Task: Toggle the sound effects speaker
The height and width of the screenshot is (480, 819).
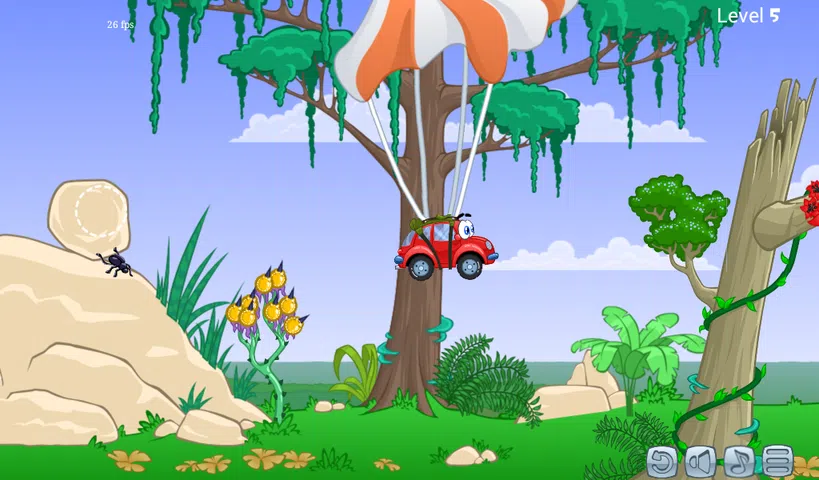Action: point(700,461)
